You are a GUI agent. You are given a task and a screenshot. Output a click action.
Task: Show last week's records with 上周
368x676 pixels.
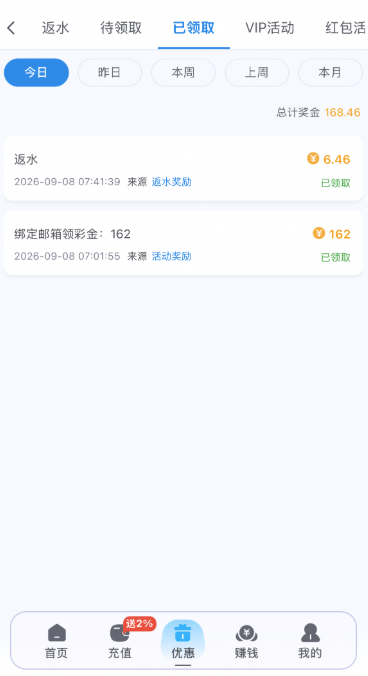click(257, 72)
